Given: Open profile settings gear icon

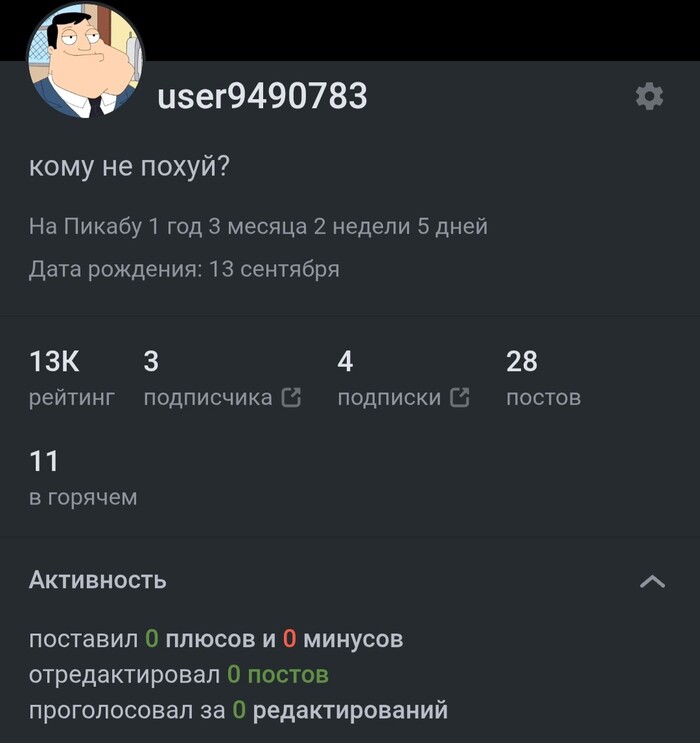Looking at the screenshot, I should tap(650, 96).
